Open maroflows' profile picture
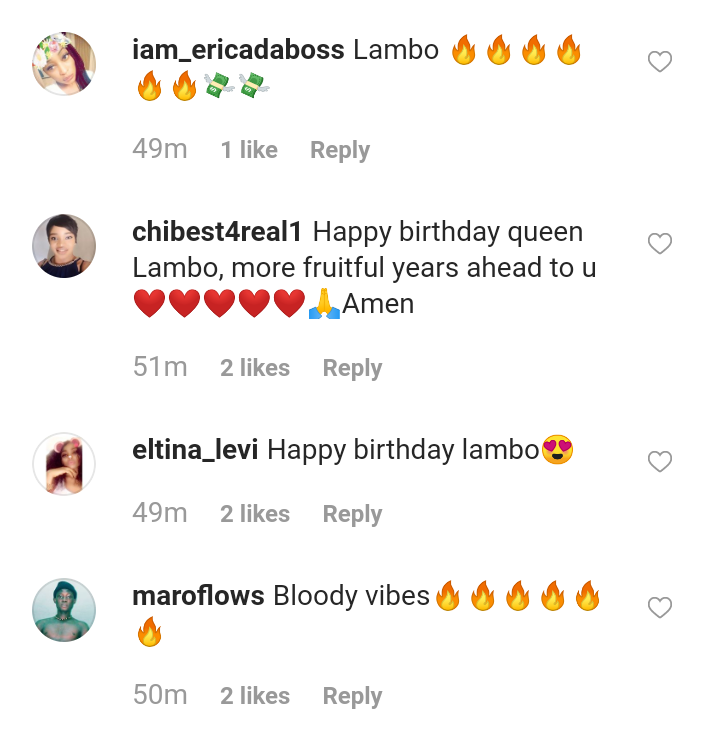Screen dimensions: 720x736 coord(64,609)
